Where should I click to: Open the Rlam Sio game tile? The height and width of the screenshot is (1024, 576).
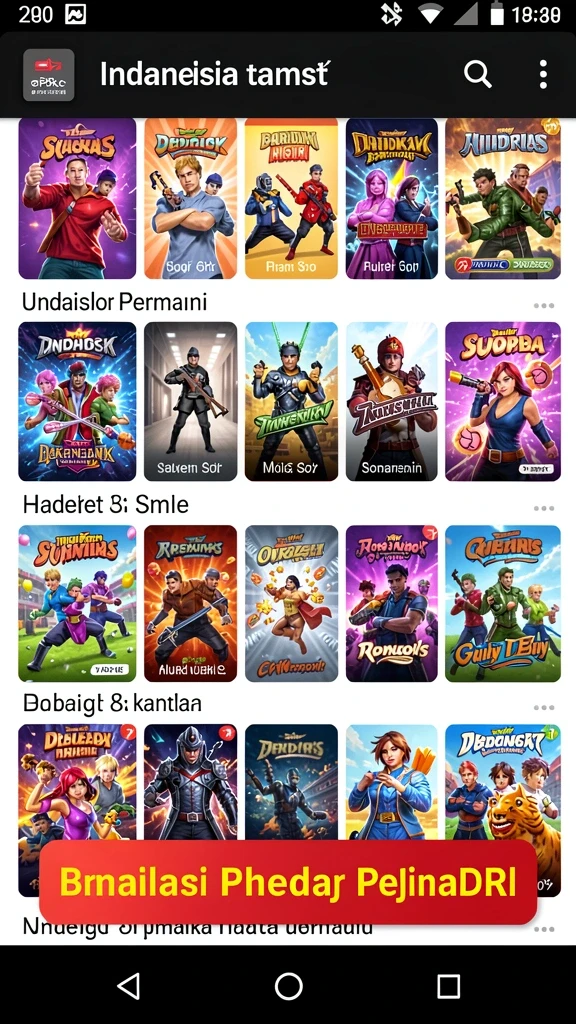[291, 199]
